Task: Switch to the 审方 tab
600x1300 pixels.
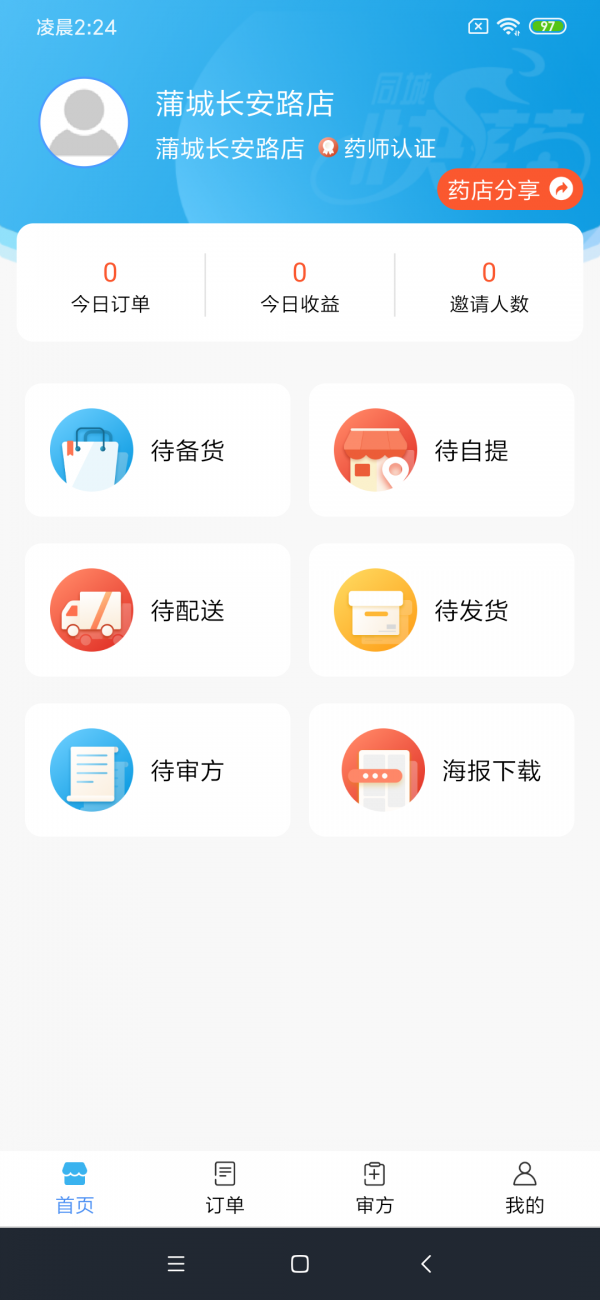Action: (375, 1188)
